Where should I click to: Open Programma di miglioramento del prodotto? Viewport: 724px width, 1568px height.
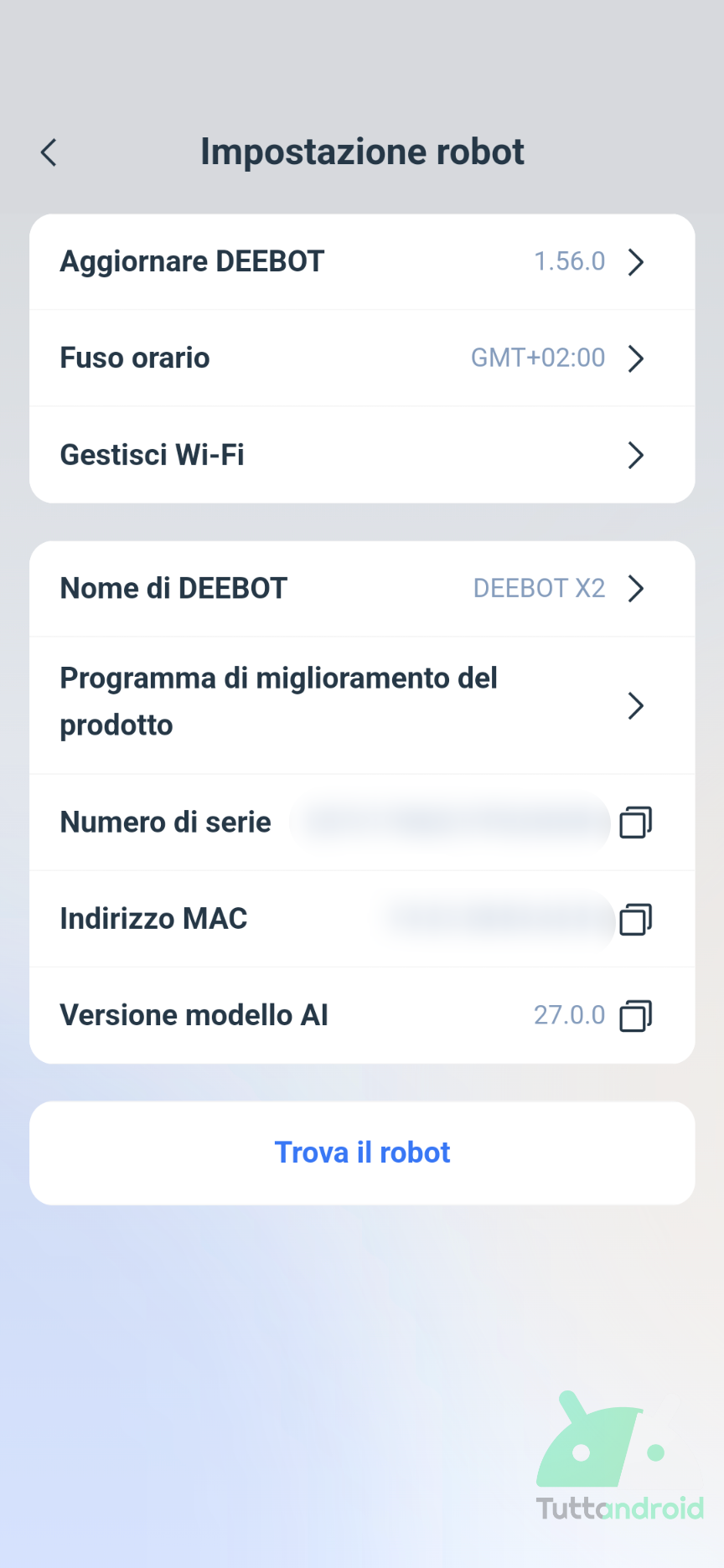tap(362, 705)
